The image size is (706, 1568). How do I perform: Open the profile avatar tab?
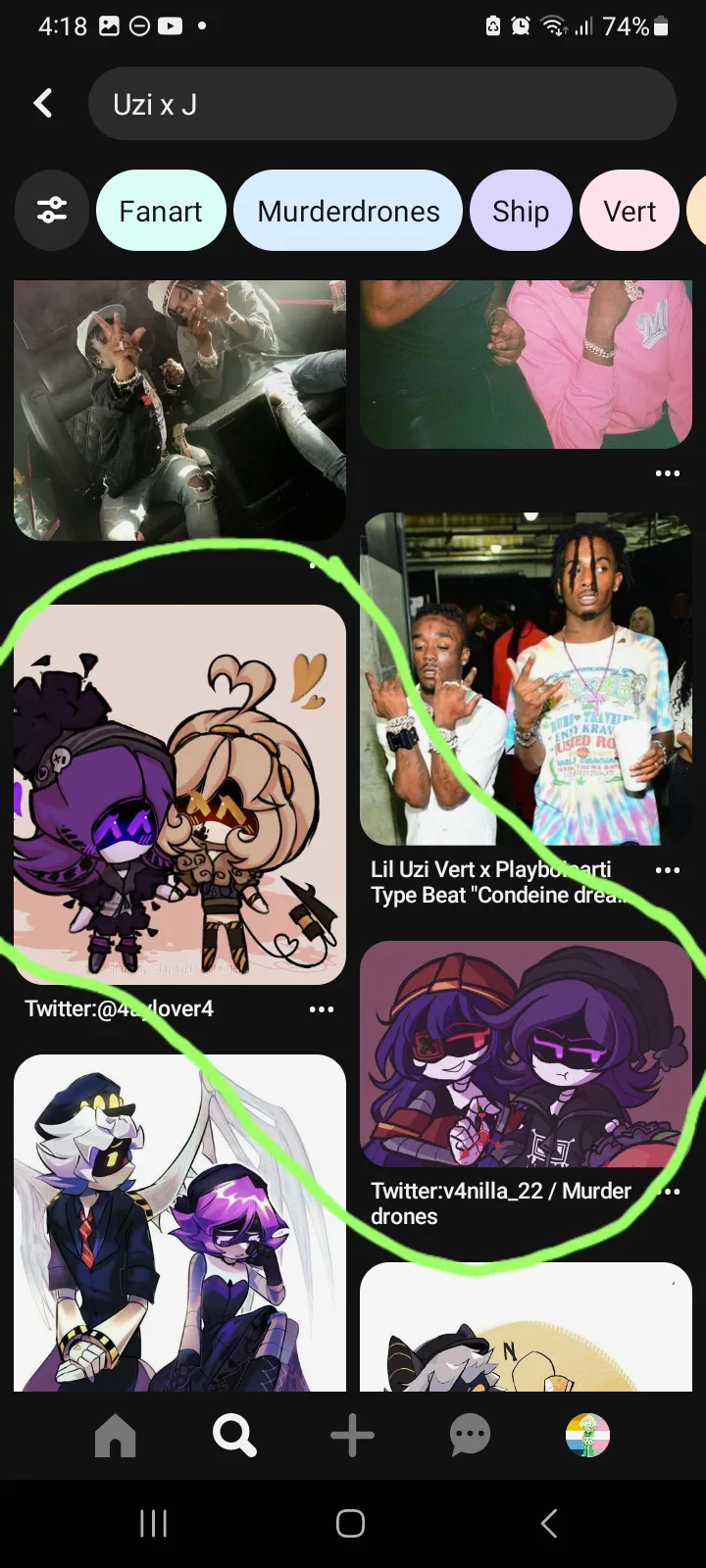[588, 1437]
